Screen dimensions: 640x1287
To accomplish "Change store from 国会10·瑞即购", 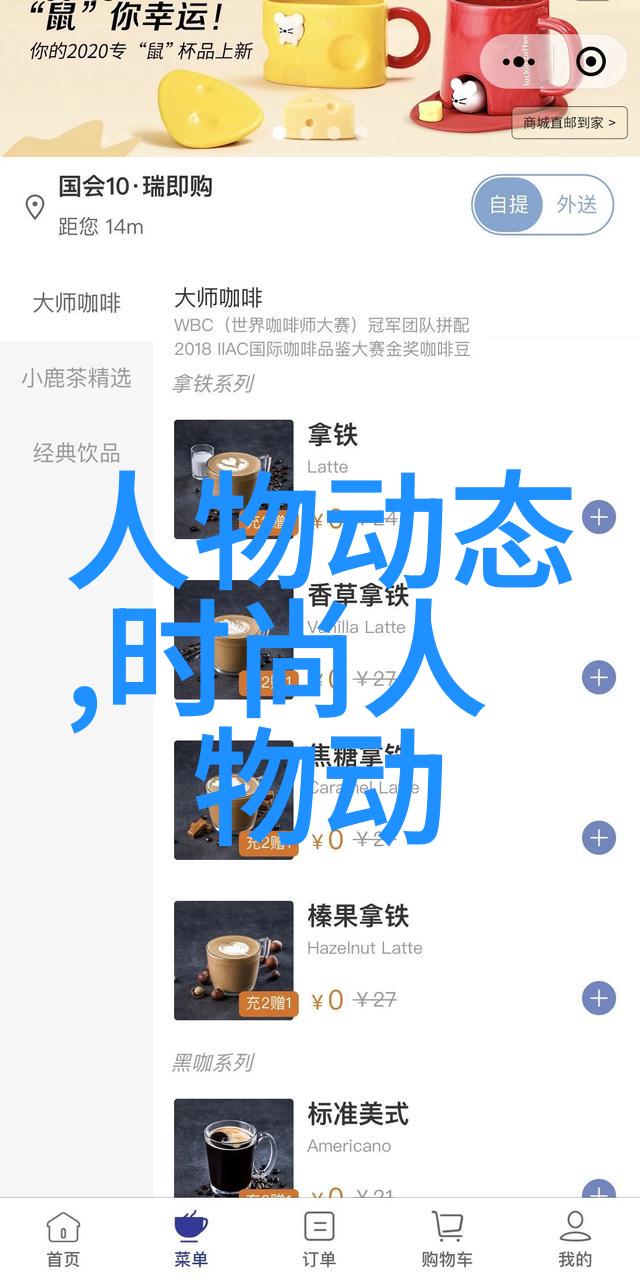I will tap(135, 187).
